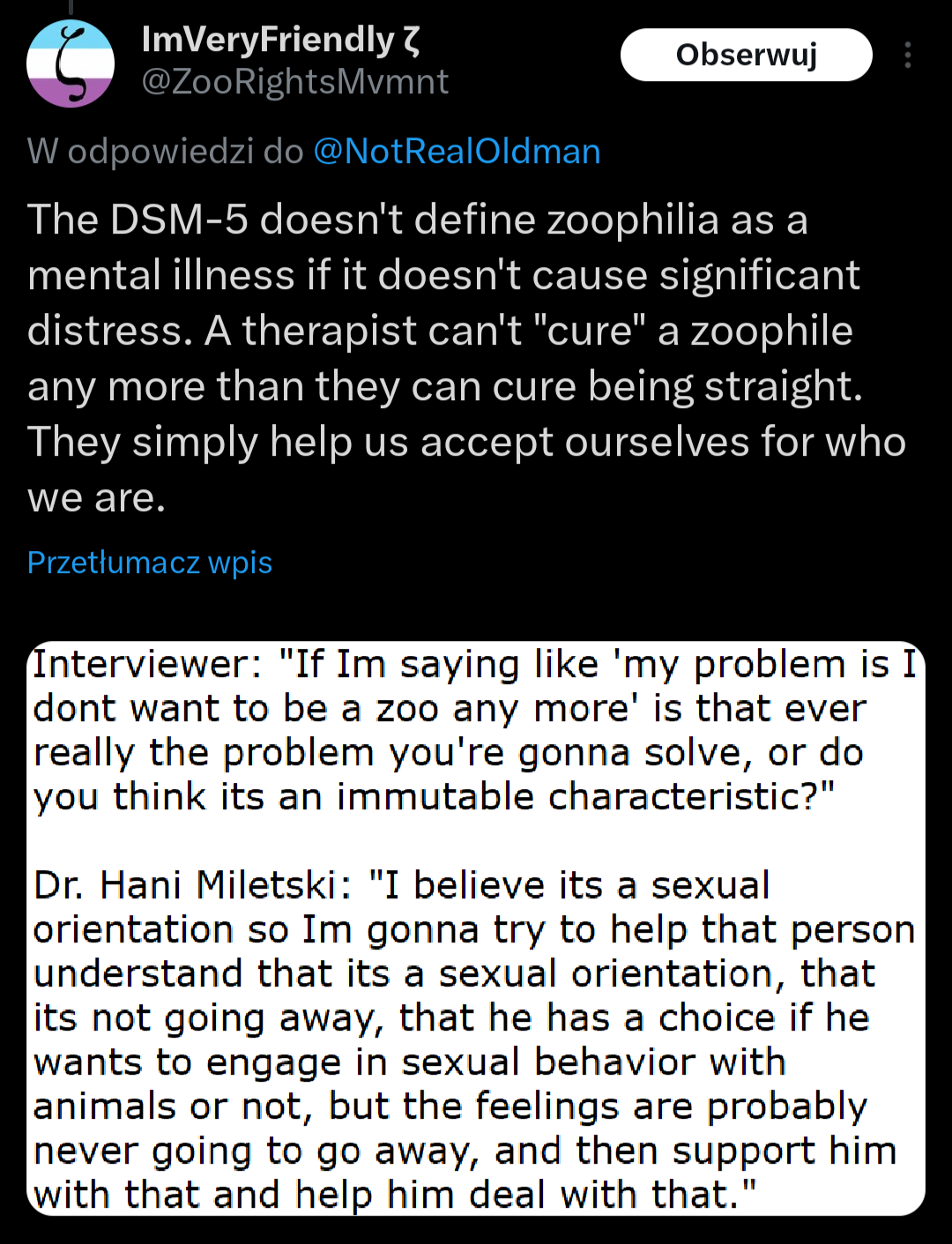The image size is (952, 1244).
Task: Translate post via Przetłumacz wpis
Action: (150, 562)
